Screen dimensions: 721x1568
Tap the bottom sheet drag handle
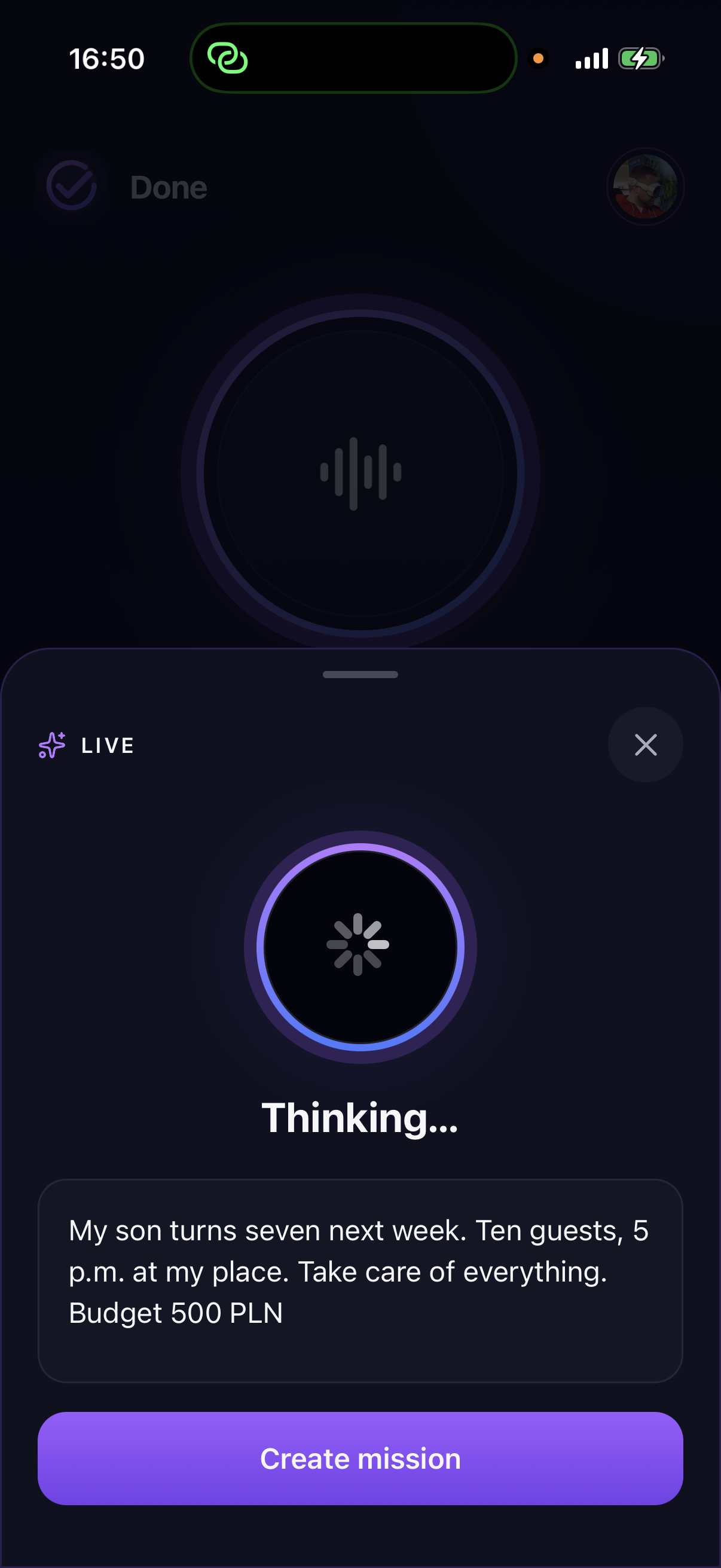(x=360, y=674)
